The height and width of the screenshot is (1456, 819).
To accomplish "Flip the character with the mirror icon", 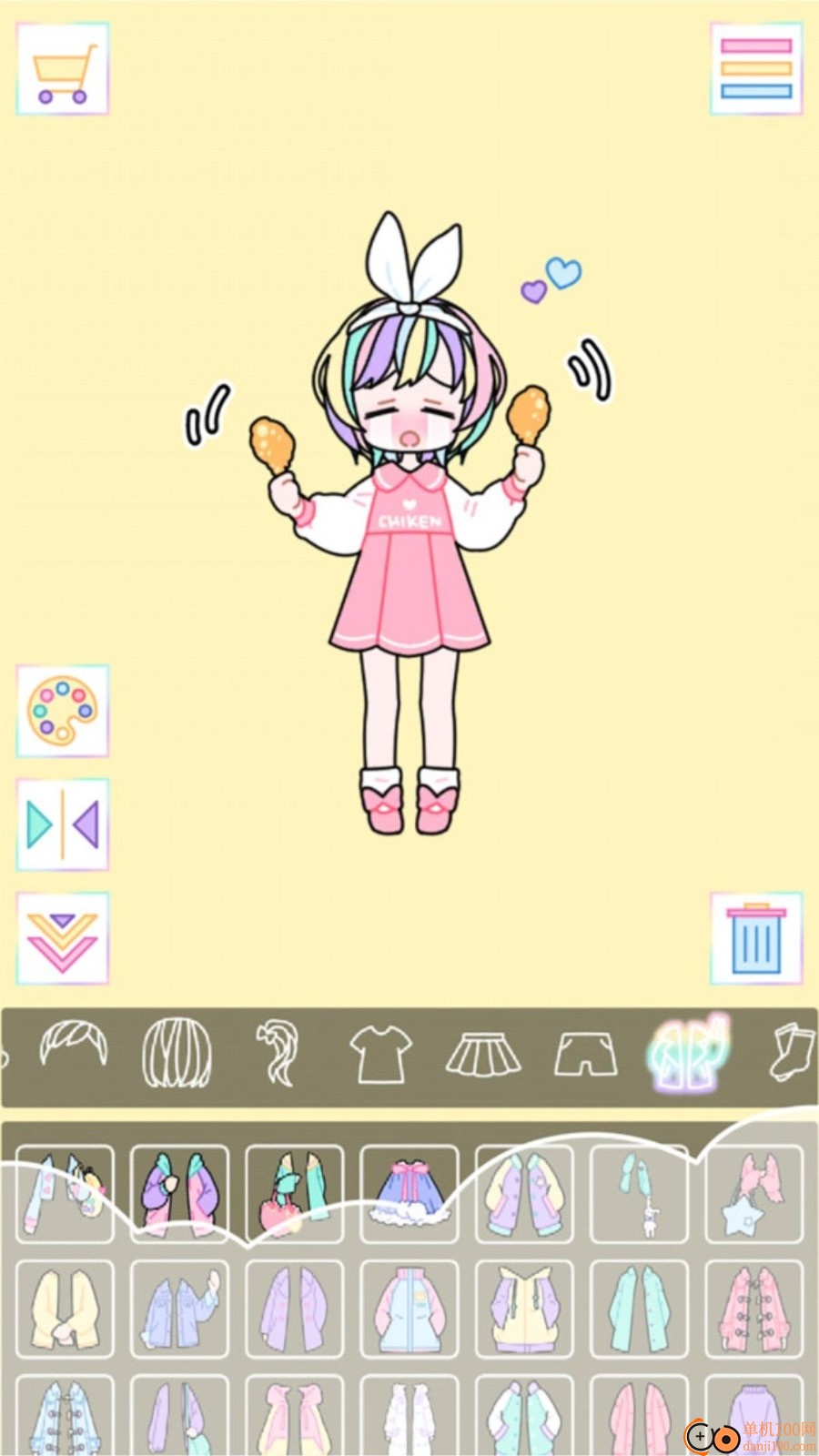I will 62,824.
